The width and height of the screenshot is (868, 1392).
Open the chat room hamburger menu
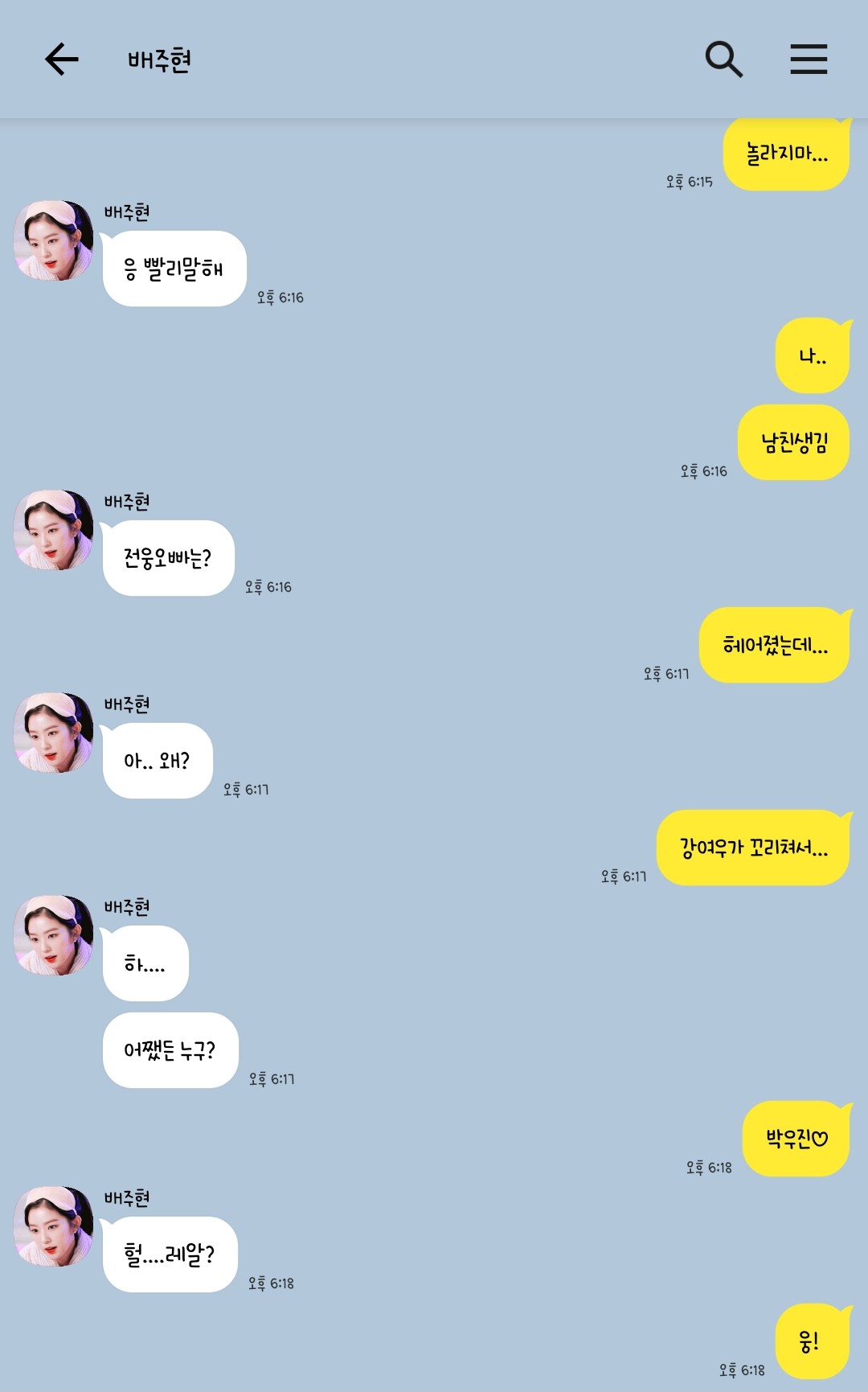[809, 60]
